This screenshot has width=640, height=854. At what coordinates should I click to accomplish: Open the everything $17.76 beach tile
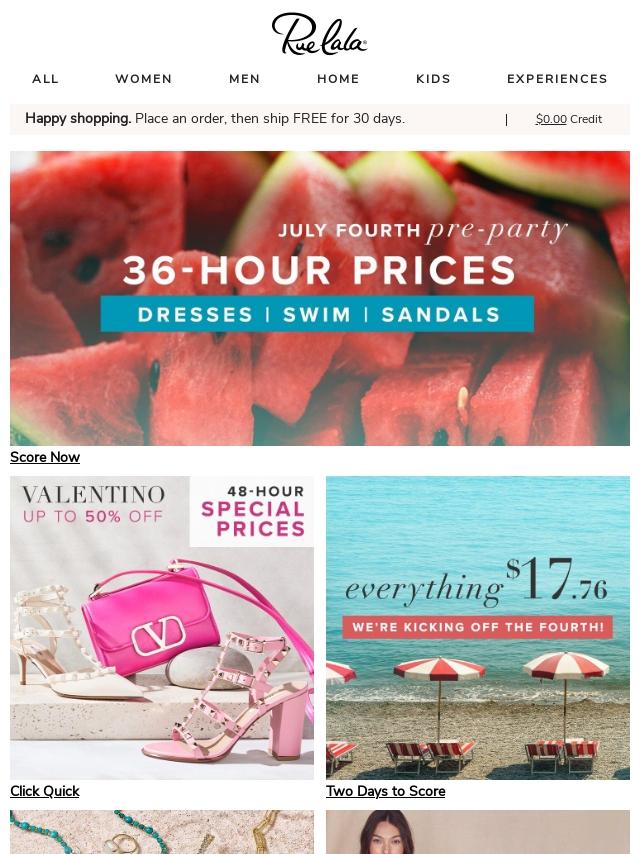click(x=478, y=628)
